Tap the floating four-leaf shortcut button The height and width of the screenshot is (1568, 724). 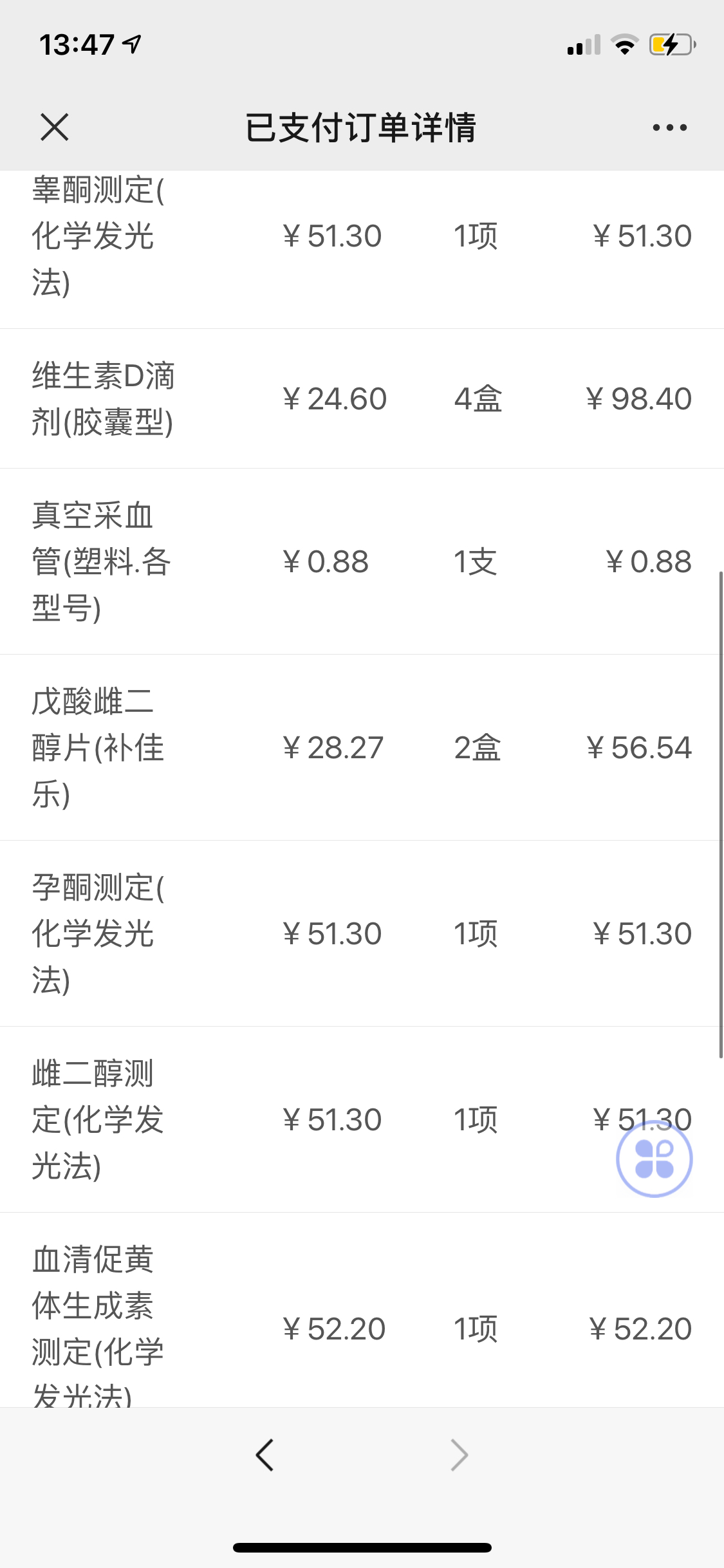[x=654, y=1159]
